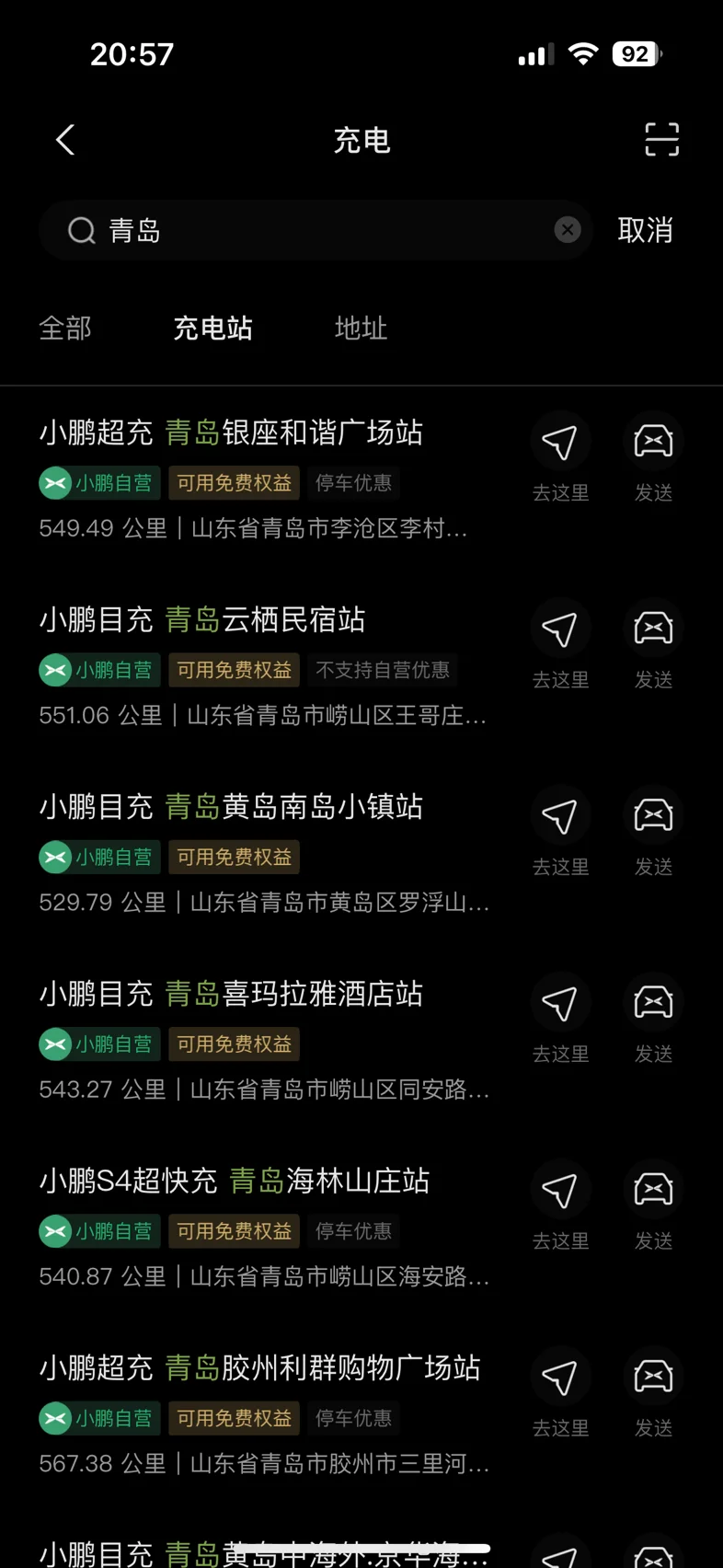Screen dimensions: 723x1568
Task: Send 青岛喜玛拉雅酒店站 to the car
Action: click(653, 1019)
